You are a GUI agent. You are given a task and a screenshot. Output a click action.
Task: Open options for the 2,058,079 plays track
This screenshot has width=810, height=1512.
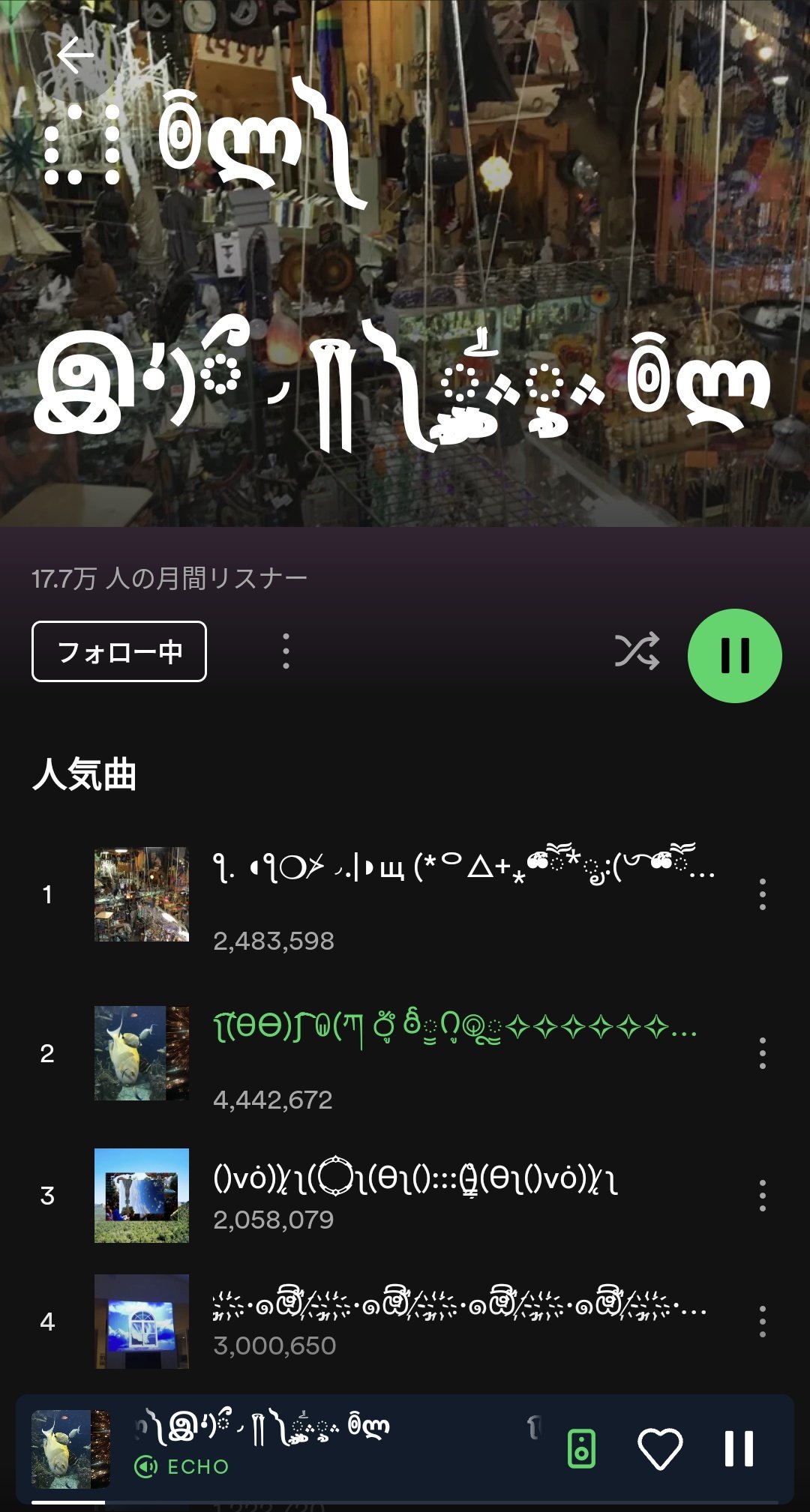point(762,1196)
